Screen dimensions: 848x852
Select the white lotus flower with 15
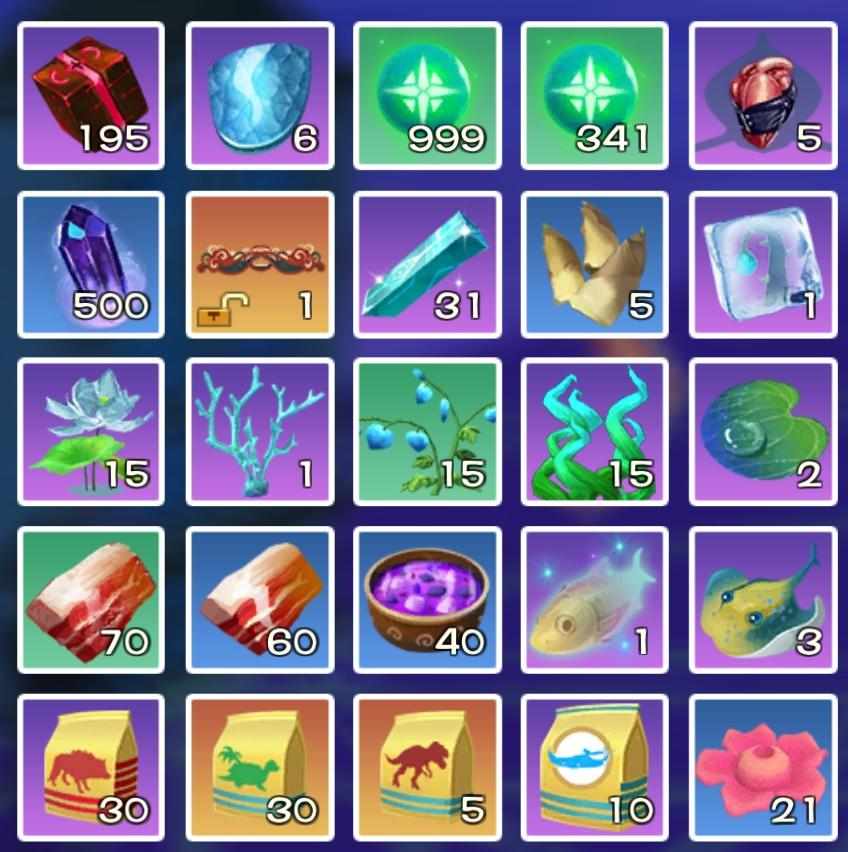pos(91,432)
